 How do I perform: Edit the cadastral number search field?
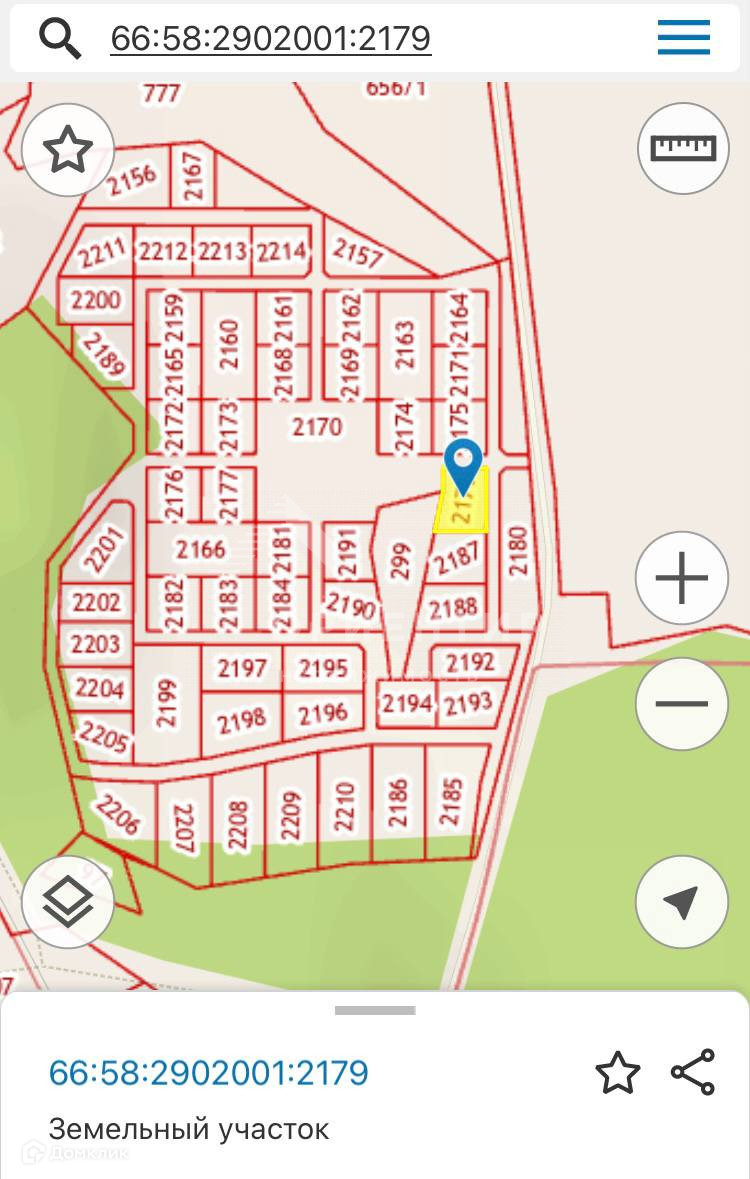[x=271, y=39]
